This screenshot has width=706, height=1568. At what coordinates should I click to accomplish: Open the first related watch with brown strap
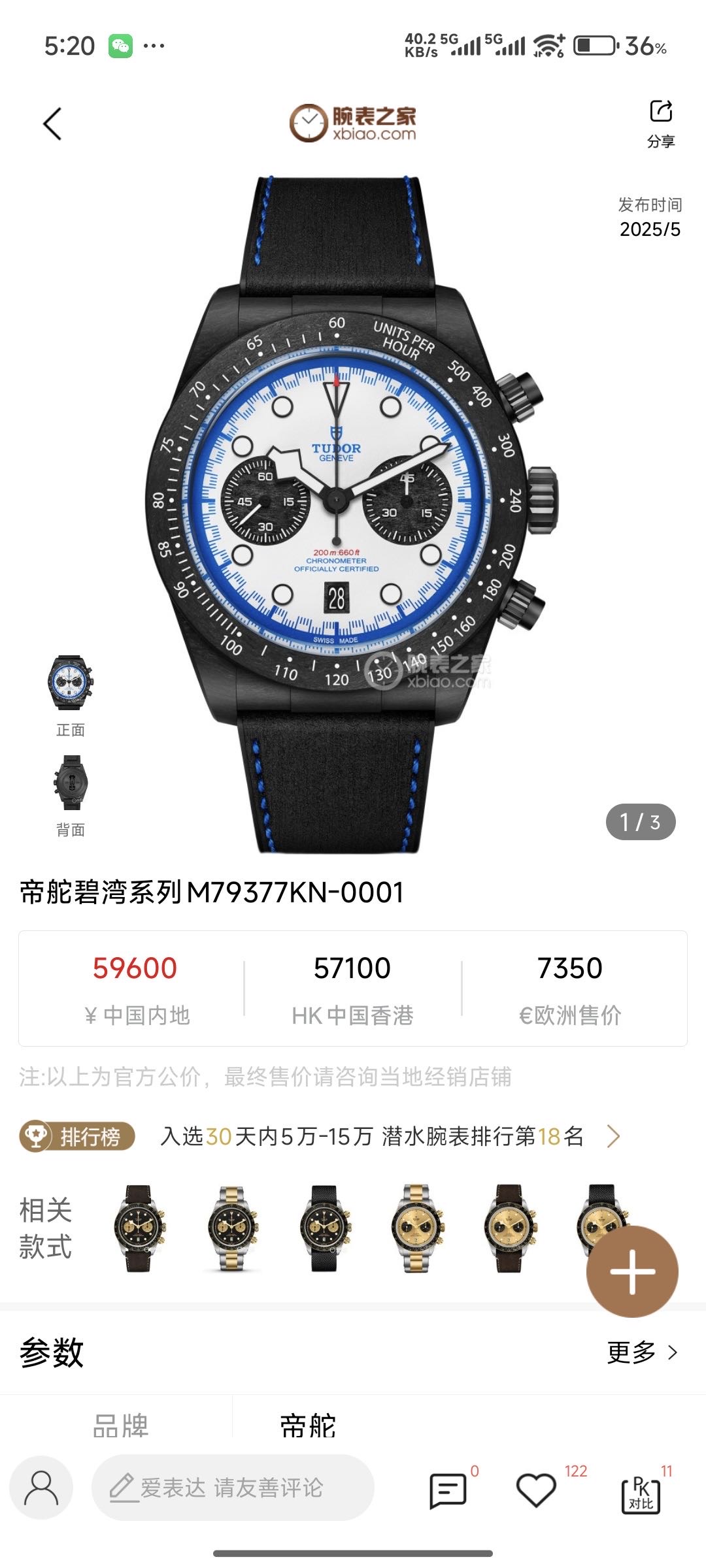[139, 1228]
